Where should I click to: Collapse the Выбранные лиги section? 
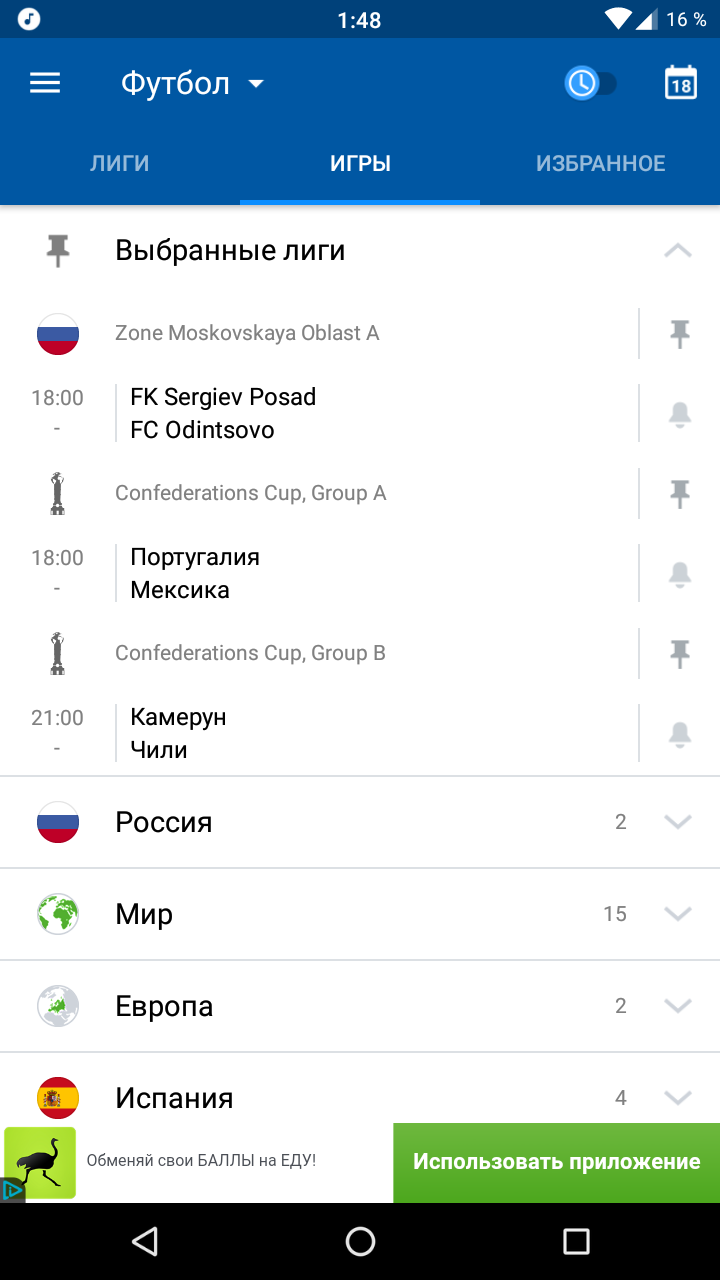(x=678, y=250)
